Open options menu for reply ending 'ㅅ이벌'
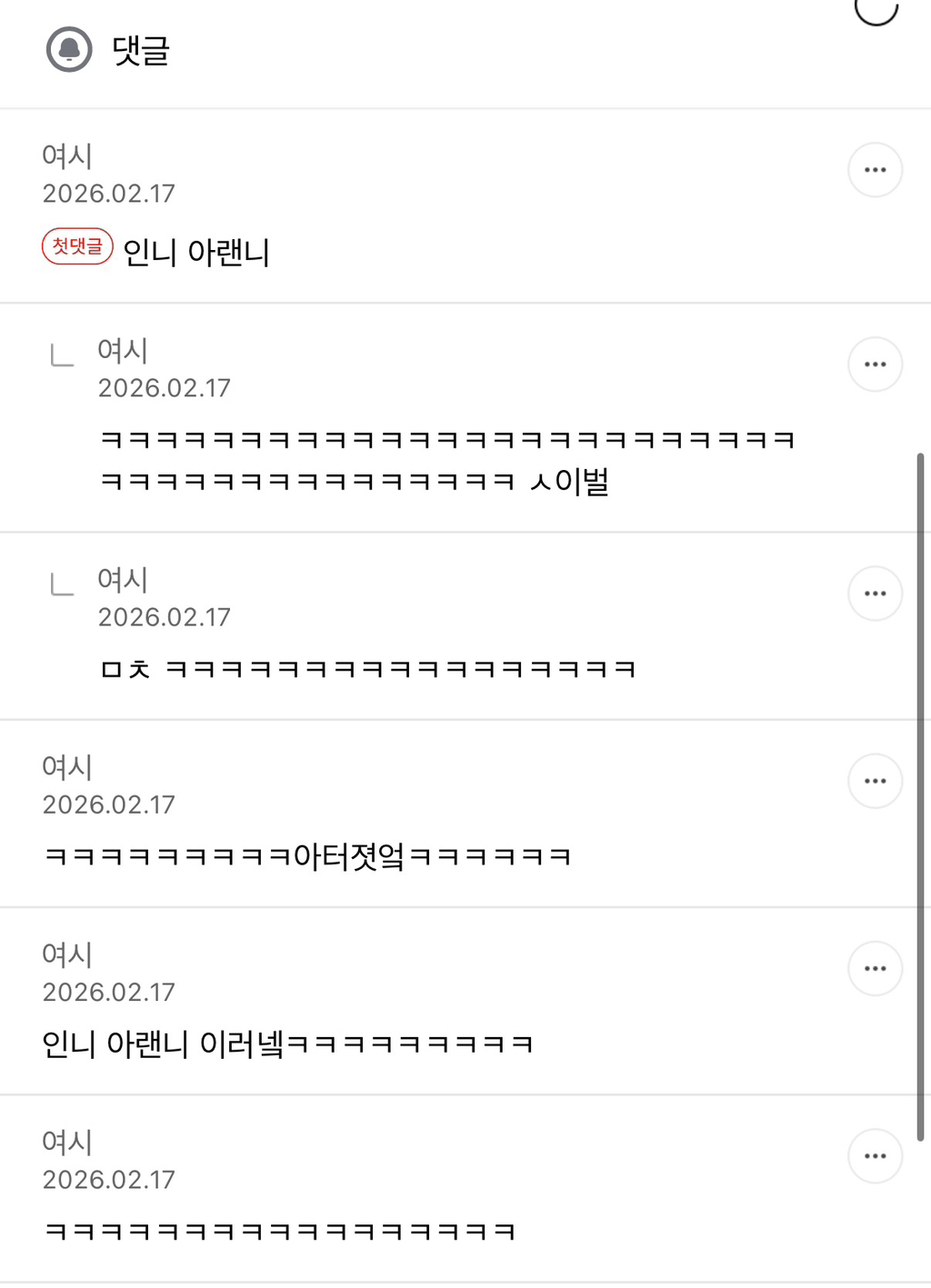Screen dimensions: 931x1288 (x=876, y=364)
